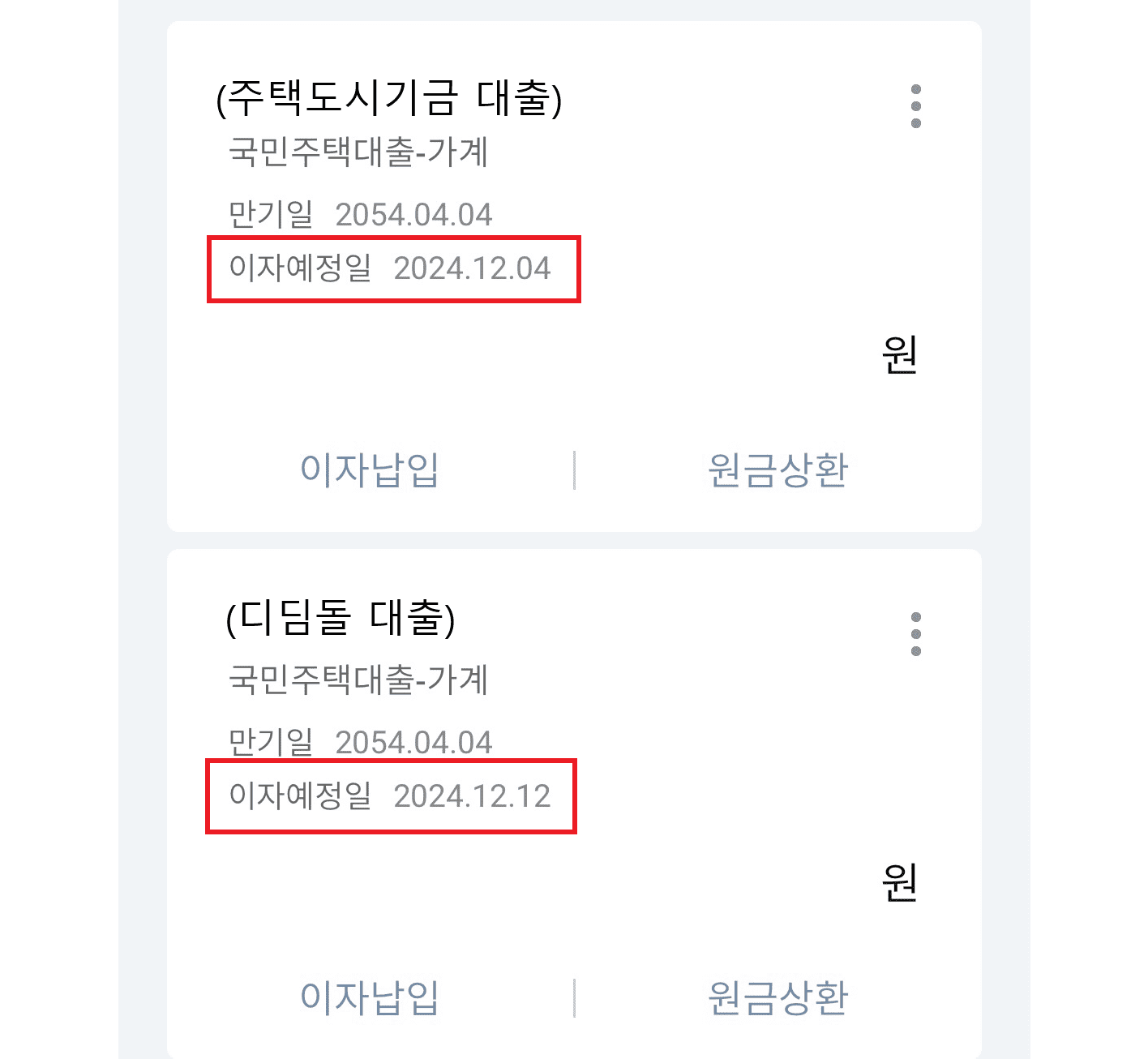Open overflow menu on 주택도시기금 대출 card
Image resolution: width=1148 pixels, height=1059 pixels.
915,106
